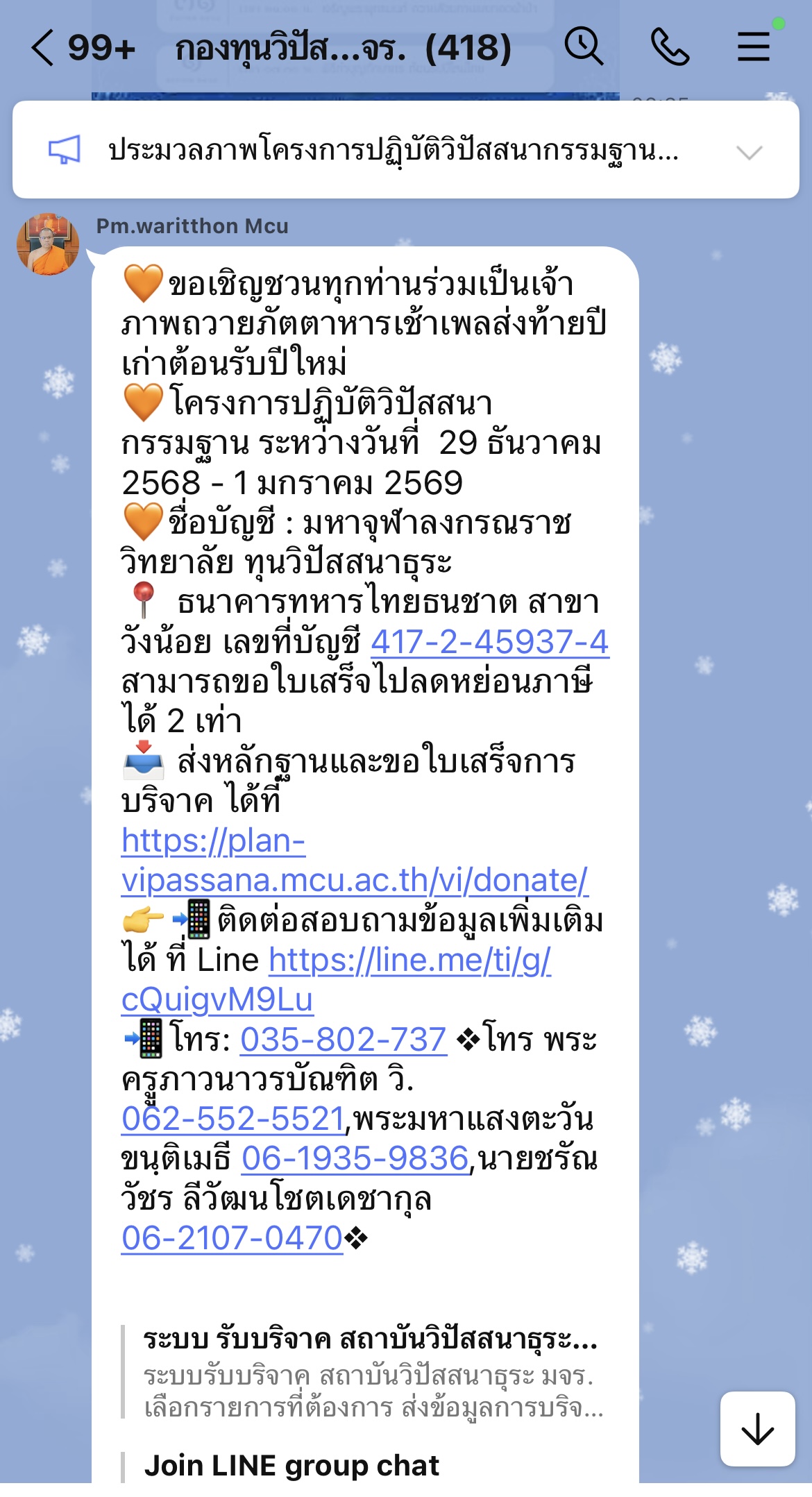Jump to the latest message

click(757, 1429)
